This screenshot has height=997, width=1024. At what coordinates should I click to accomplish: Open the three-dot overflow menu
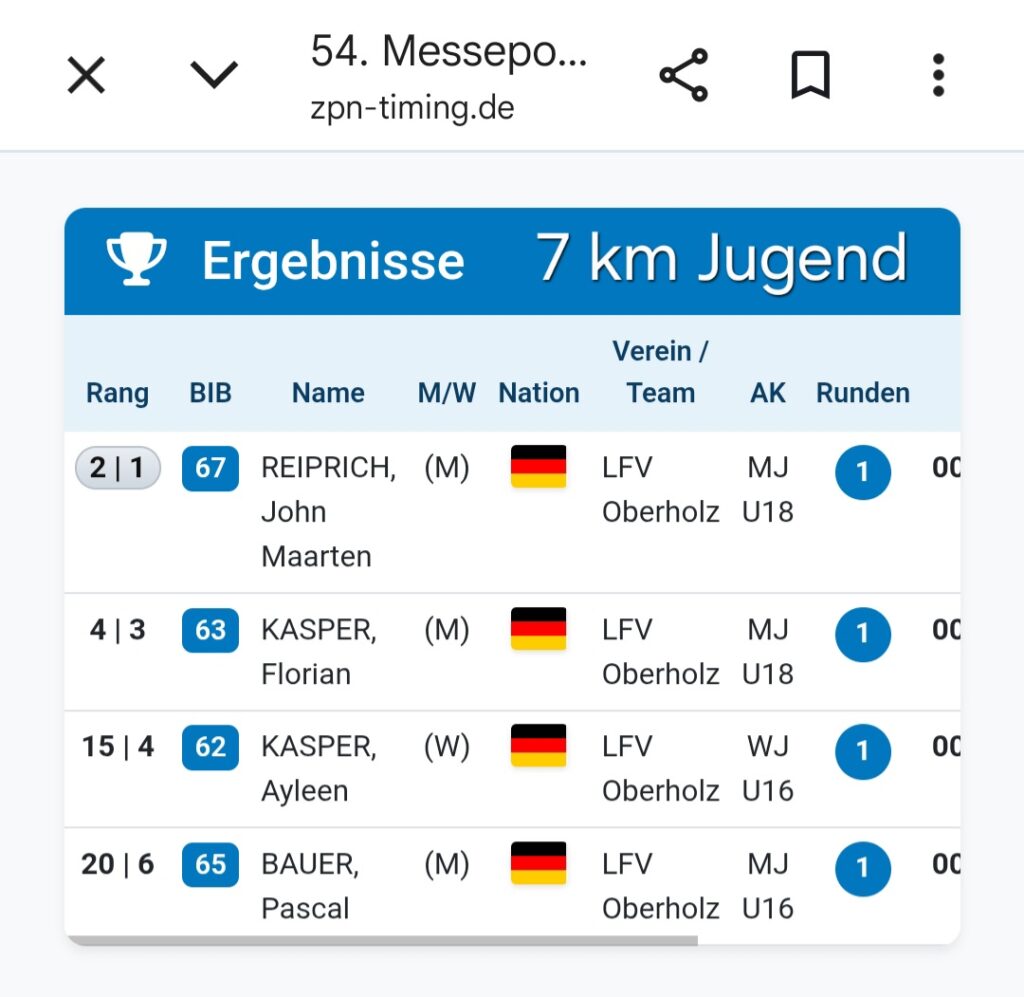[937, 75]
